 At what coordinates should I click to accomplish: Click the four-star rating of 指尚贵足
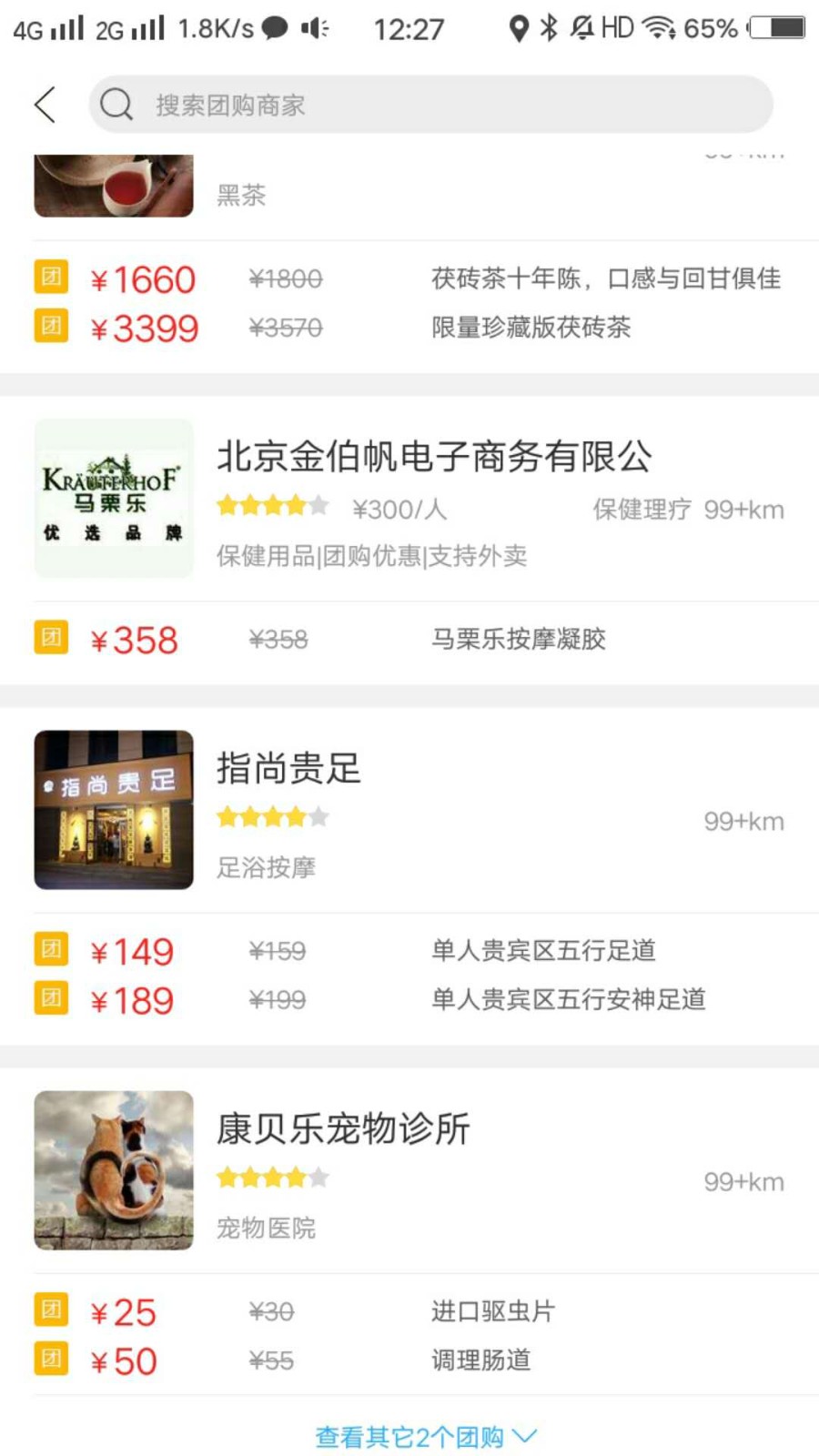tap(271, 816)
